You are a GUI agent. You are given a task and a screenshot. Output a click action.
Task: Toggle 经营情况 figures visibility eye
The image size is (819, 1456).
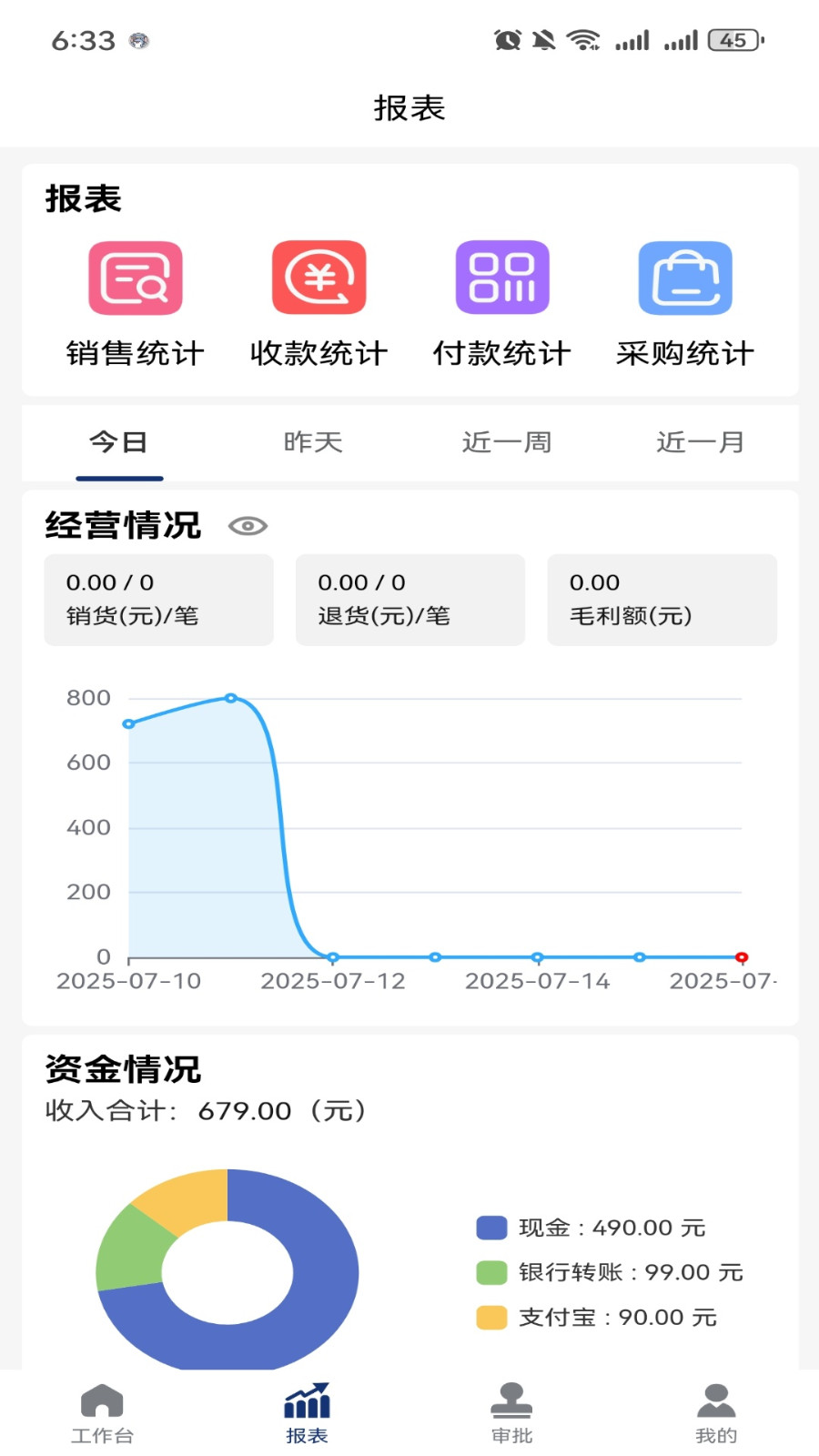(x=248, y=526)
